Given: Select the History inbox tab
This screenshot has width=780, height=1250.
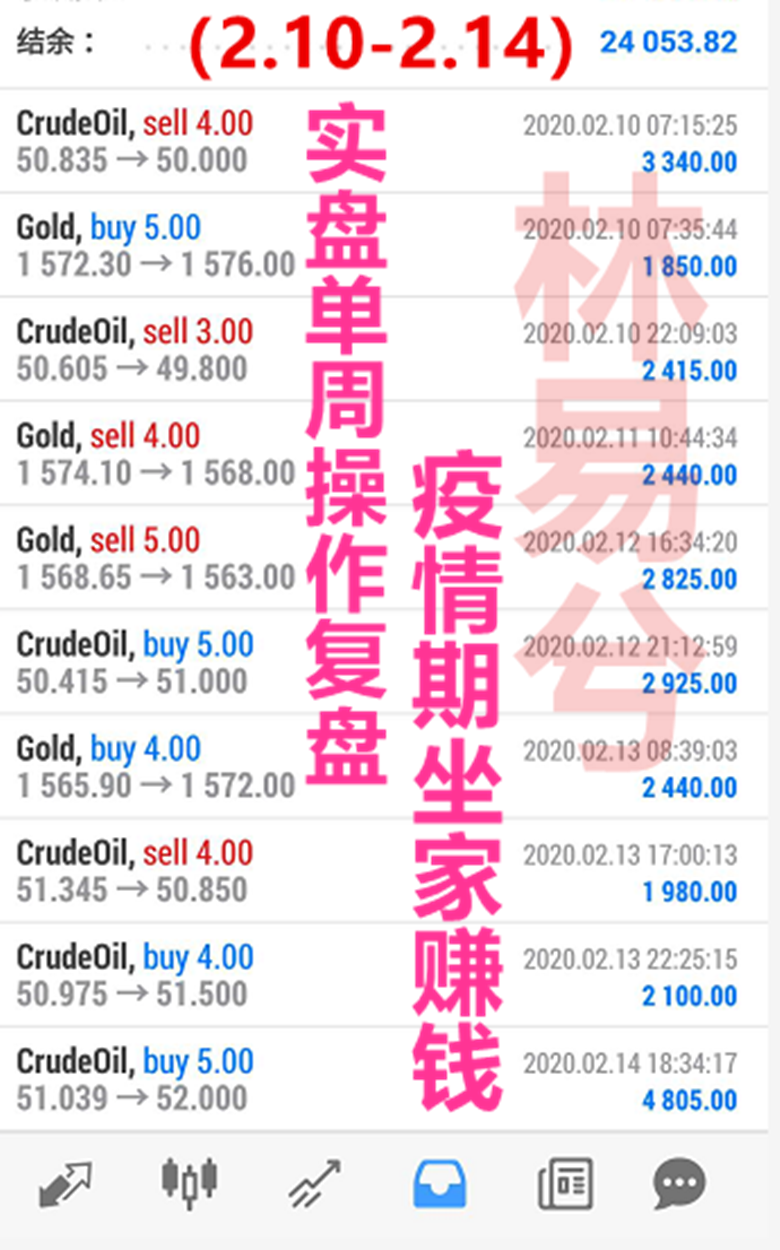Looking at the screenshot, I should 440,1184.
